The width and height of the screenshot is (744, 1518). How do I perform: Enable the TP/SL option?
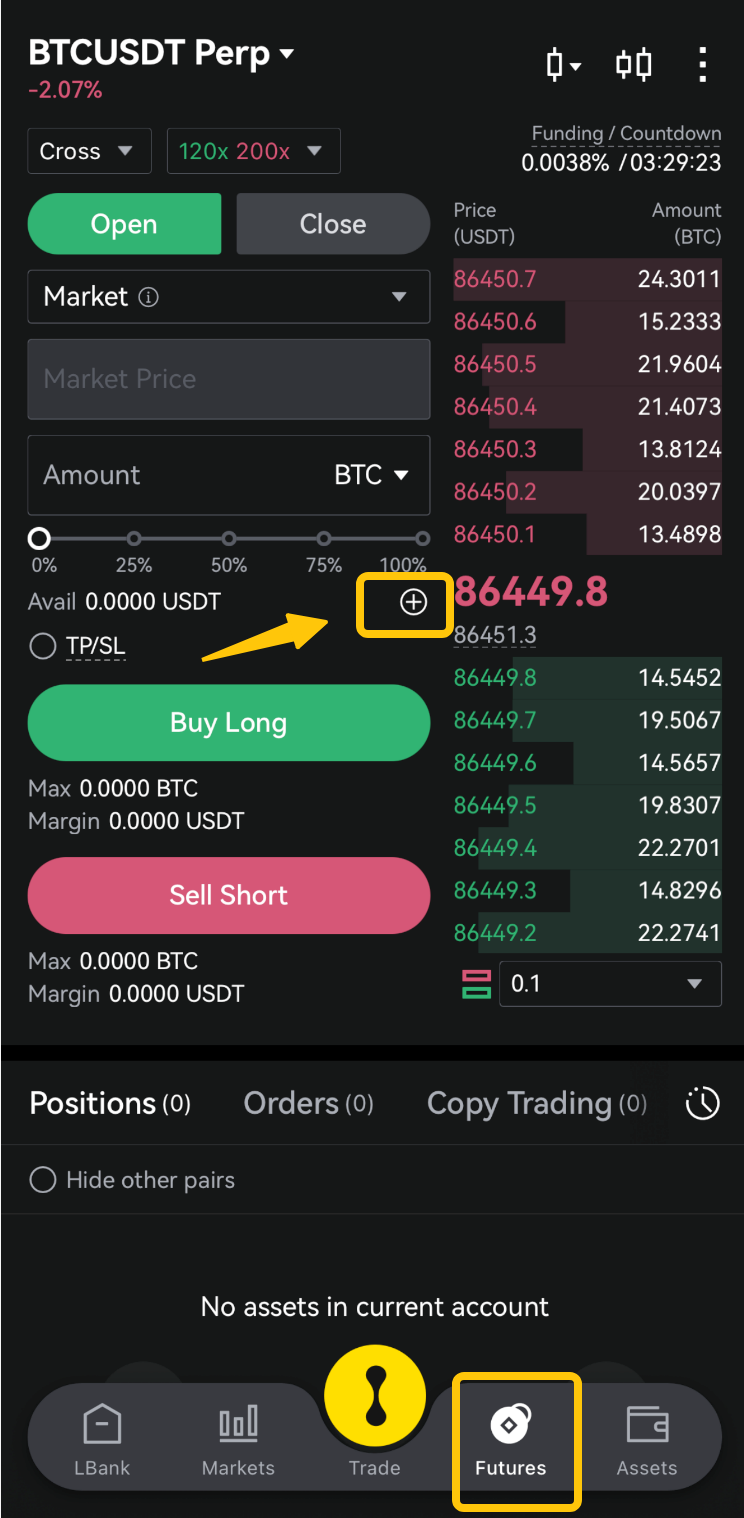pos(78,647)
